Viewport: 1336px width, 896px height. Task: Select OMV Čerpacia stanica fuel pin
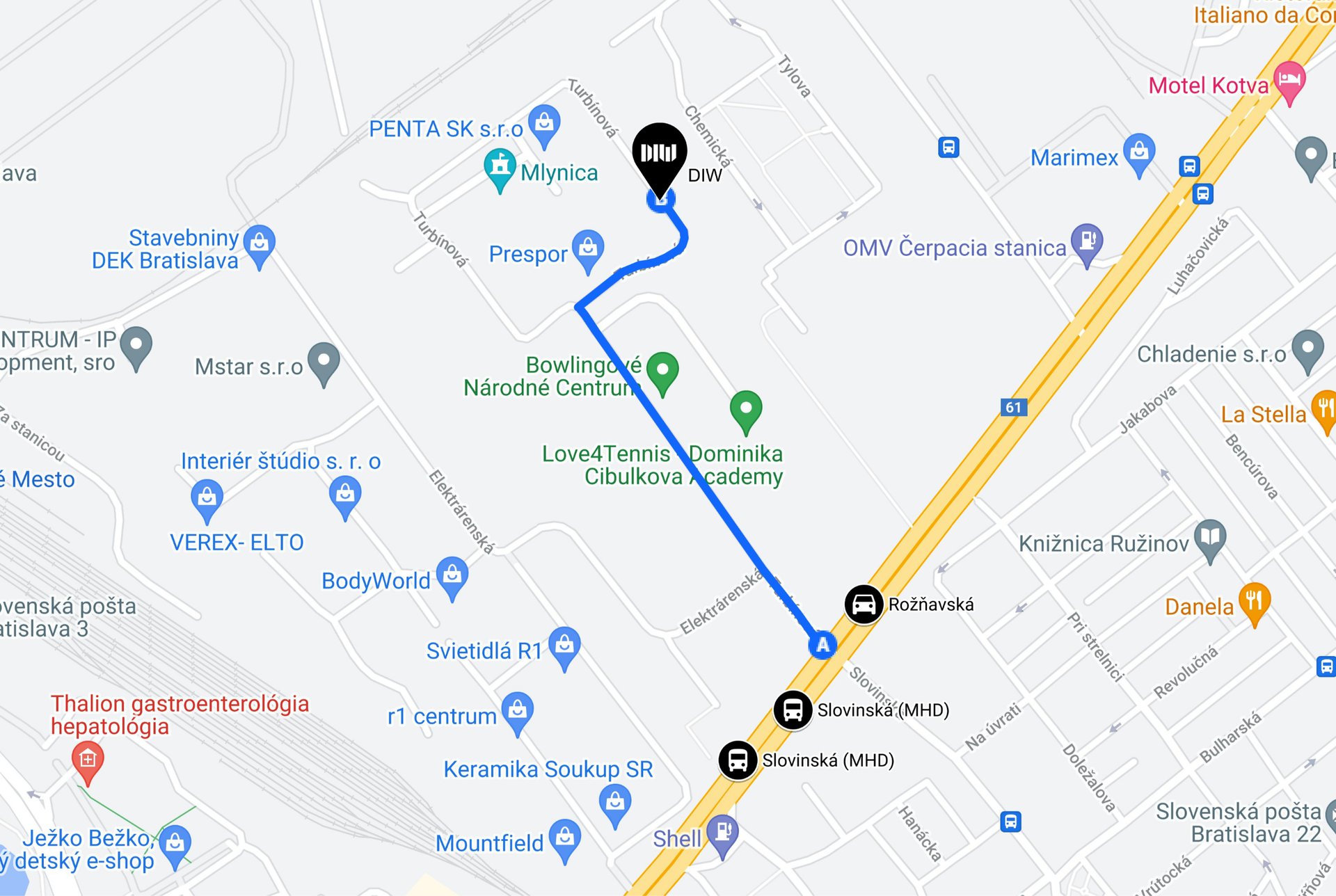click(1087, 241)
